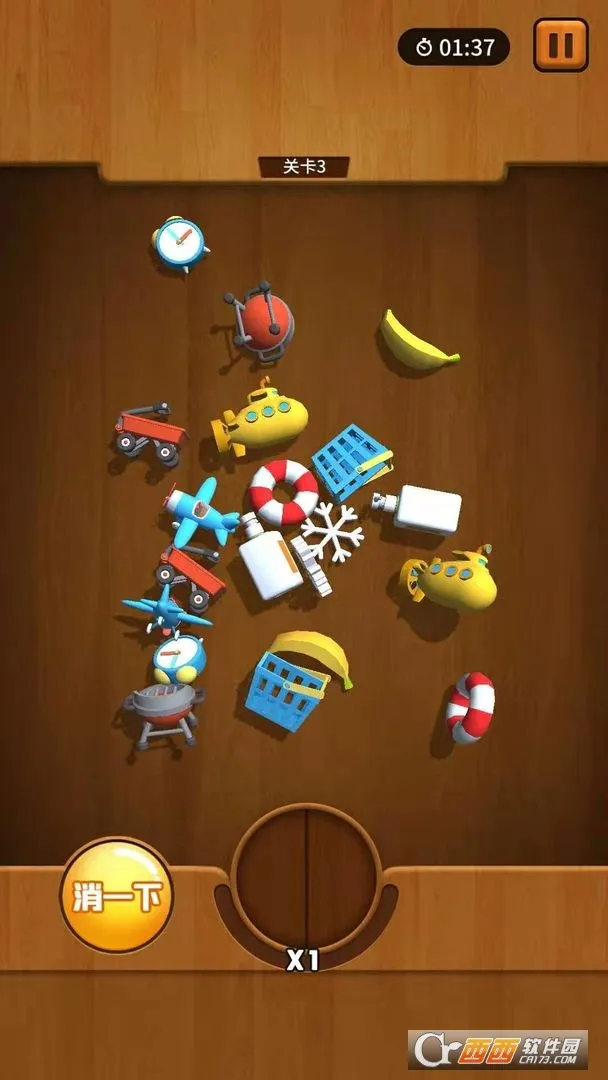Viewport: 608px width, 1080px height.
Task: Choose the gray barbecue grill at the bottom
Action: (162, 712)
